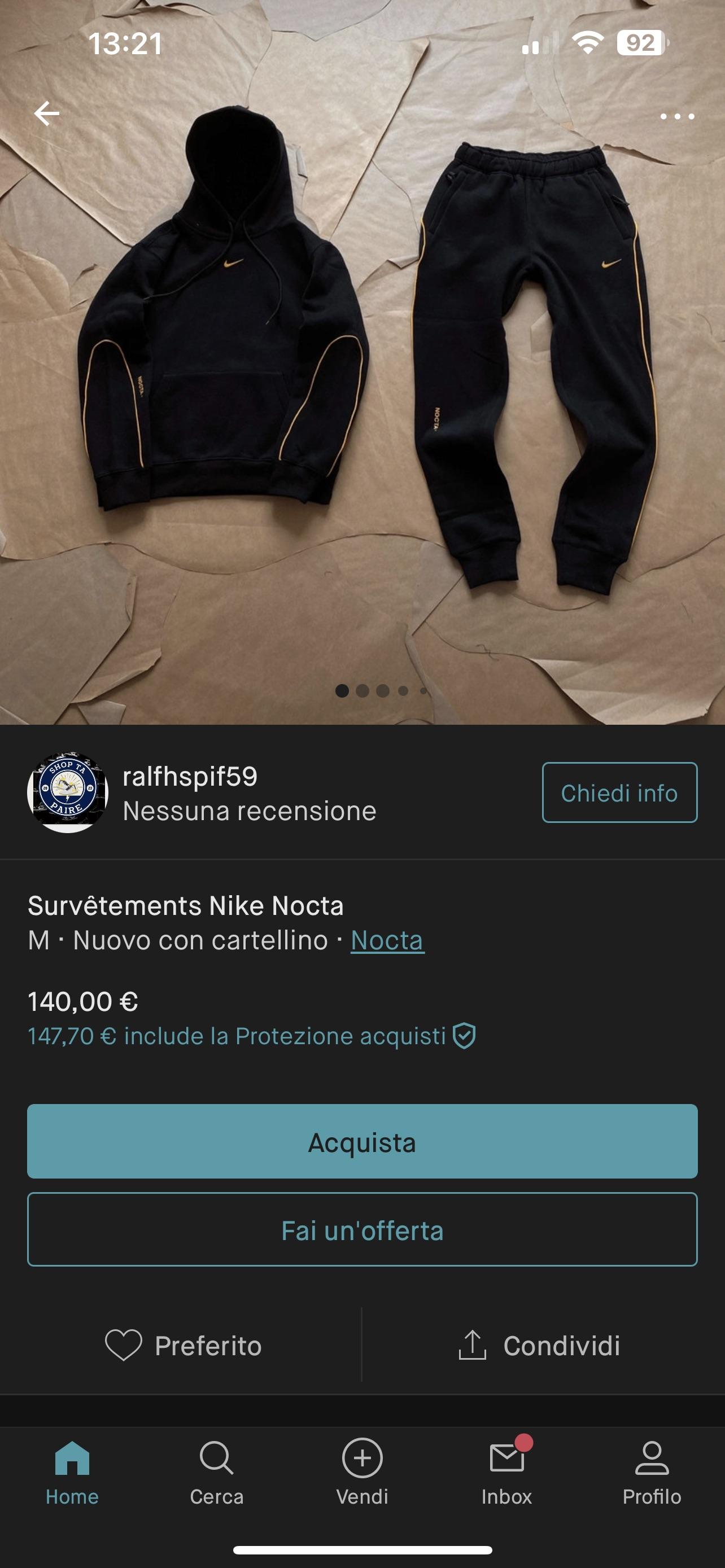Image resolution: width=725 pixels, height=1568 pixels.
Task: Open the three-dot overflow menu
Action: pos(677,116)
